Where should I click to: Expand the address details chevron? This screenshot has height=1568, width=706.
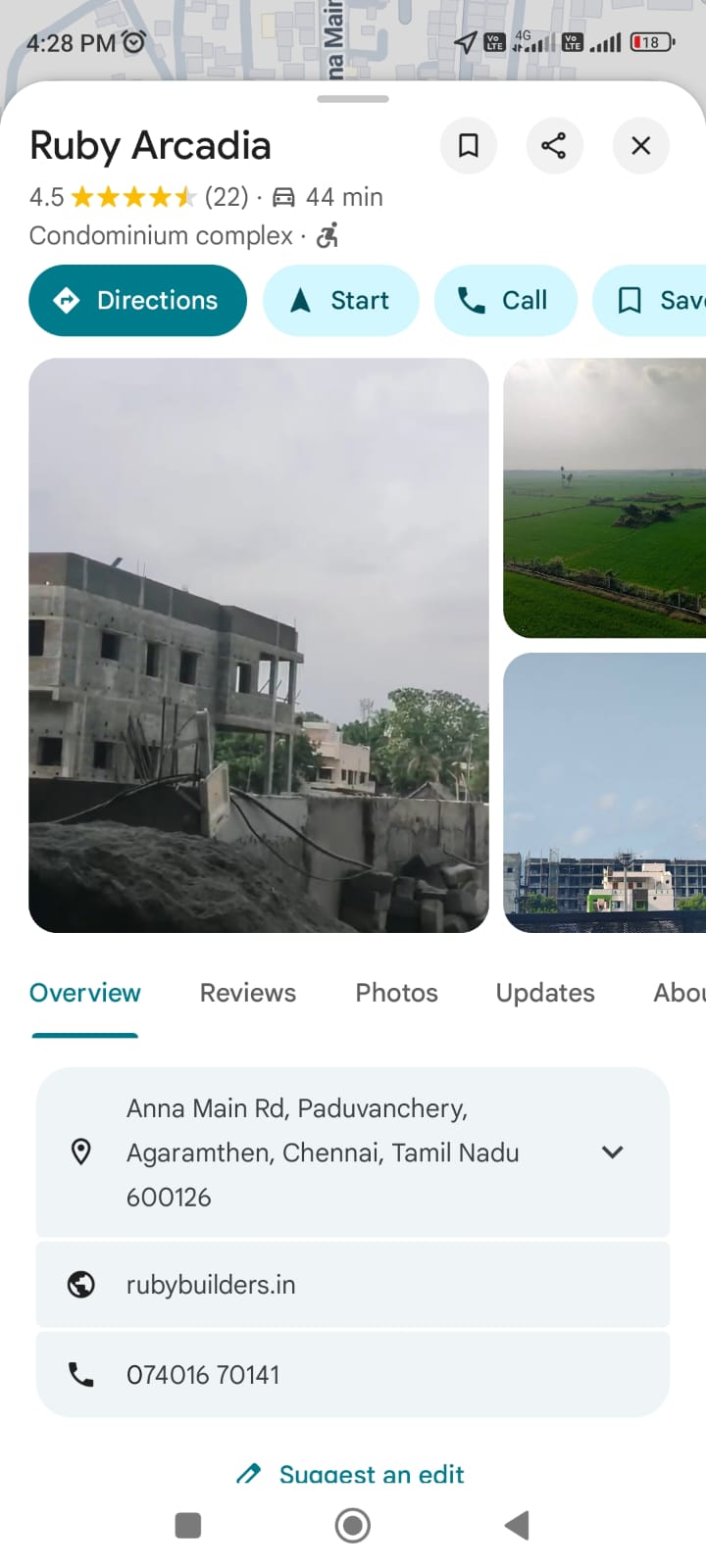point(612,1151)
